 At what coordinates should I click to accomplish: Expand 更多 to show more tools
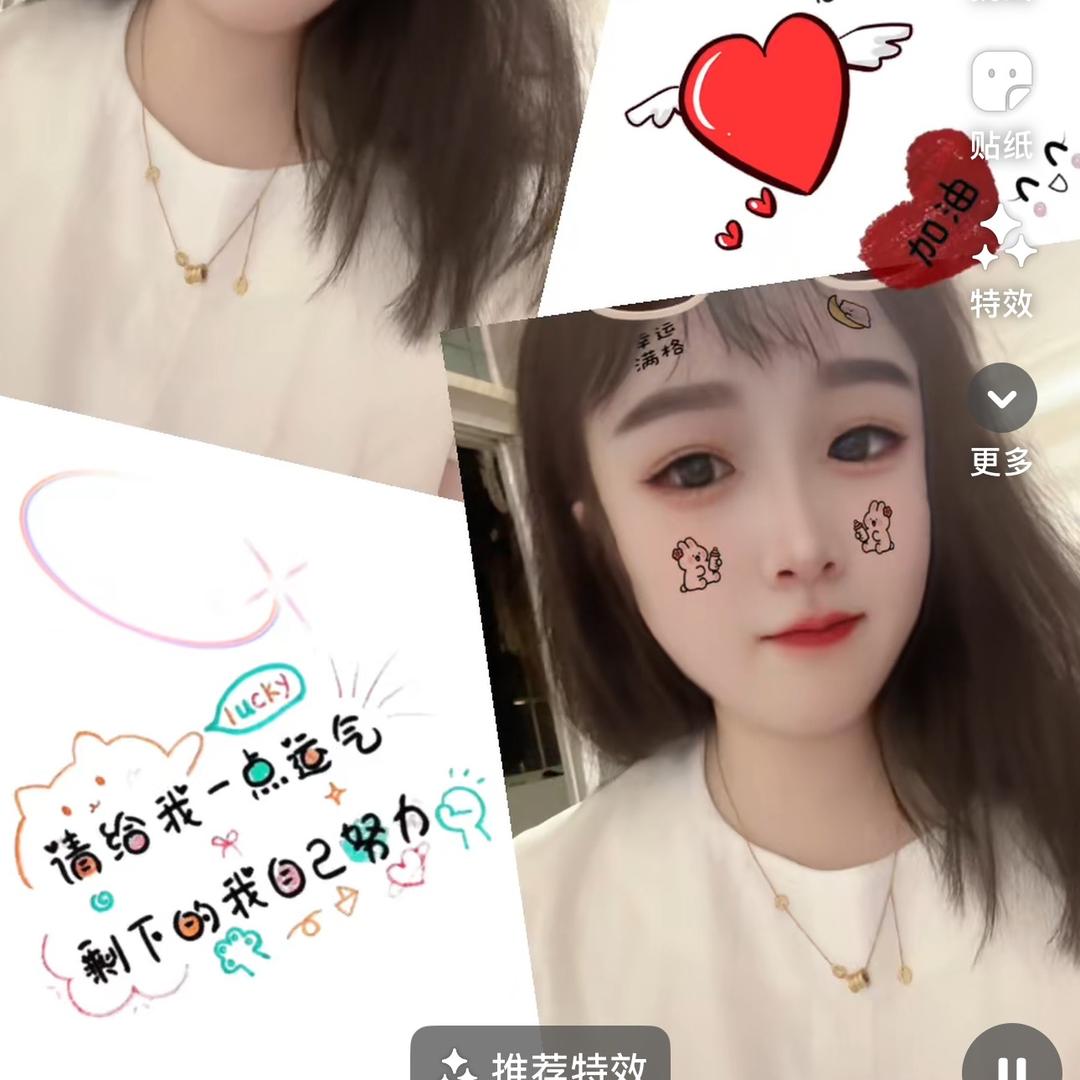1001,400
